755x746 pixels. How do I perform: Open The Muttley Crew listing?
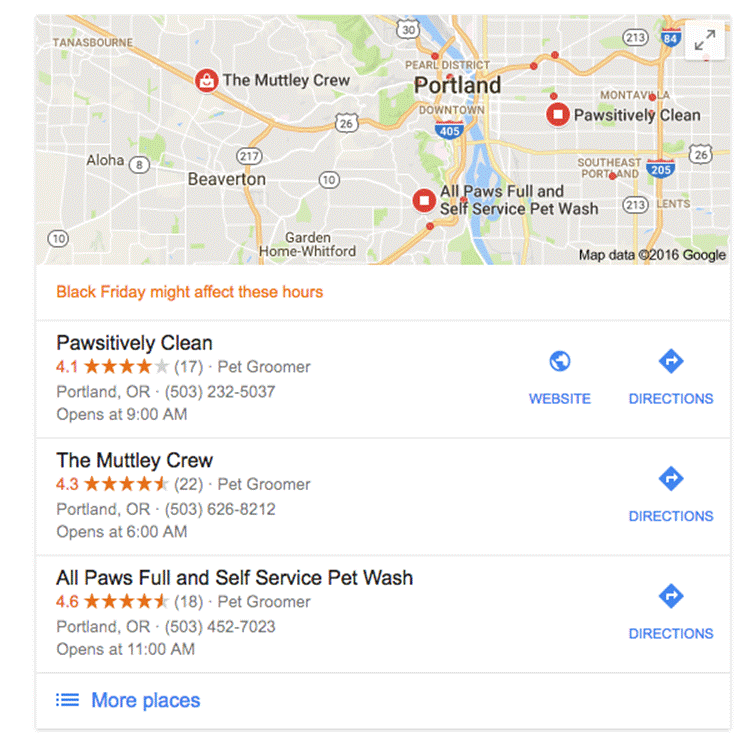coord(134,461)
